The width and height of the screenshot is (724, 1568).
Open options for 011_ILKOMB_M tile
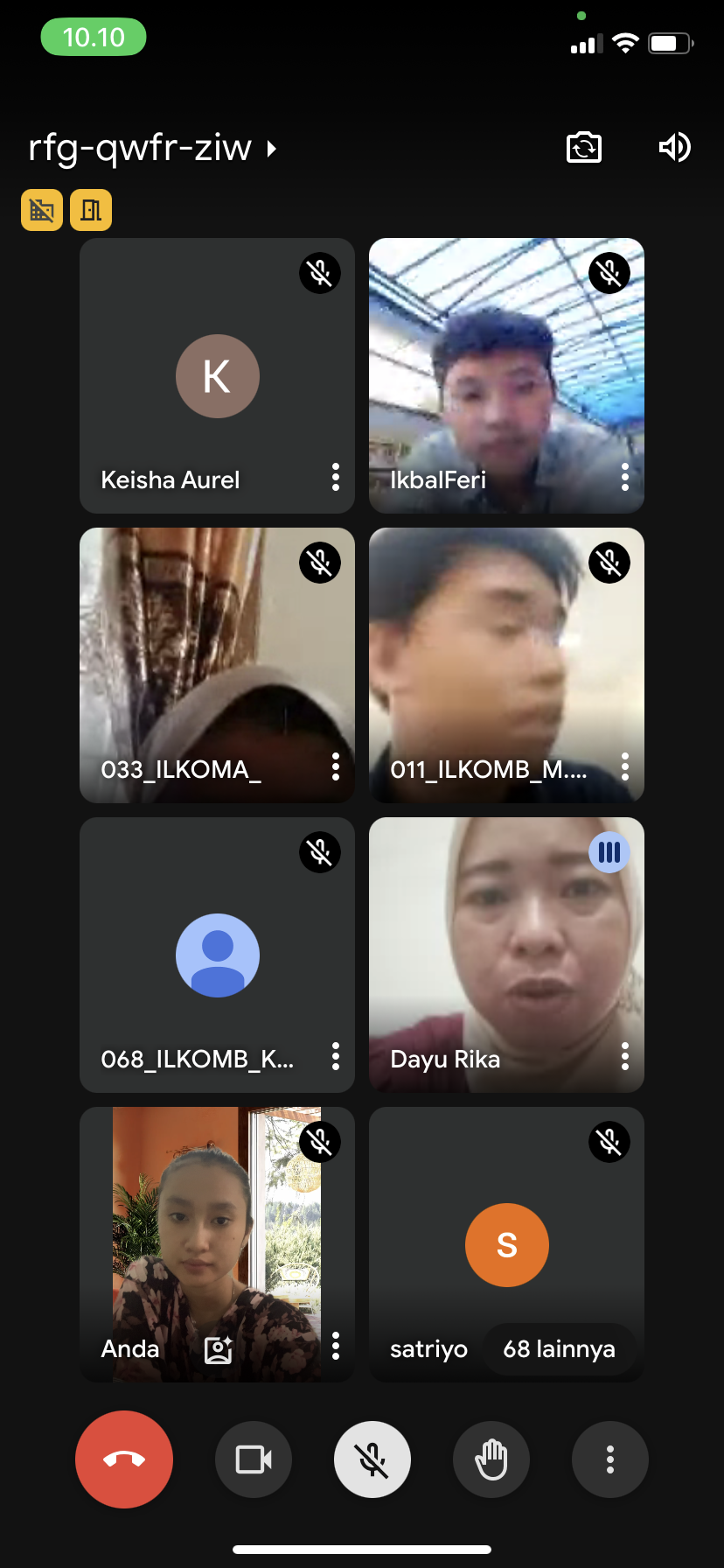(625, 766)
